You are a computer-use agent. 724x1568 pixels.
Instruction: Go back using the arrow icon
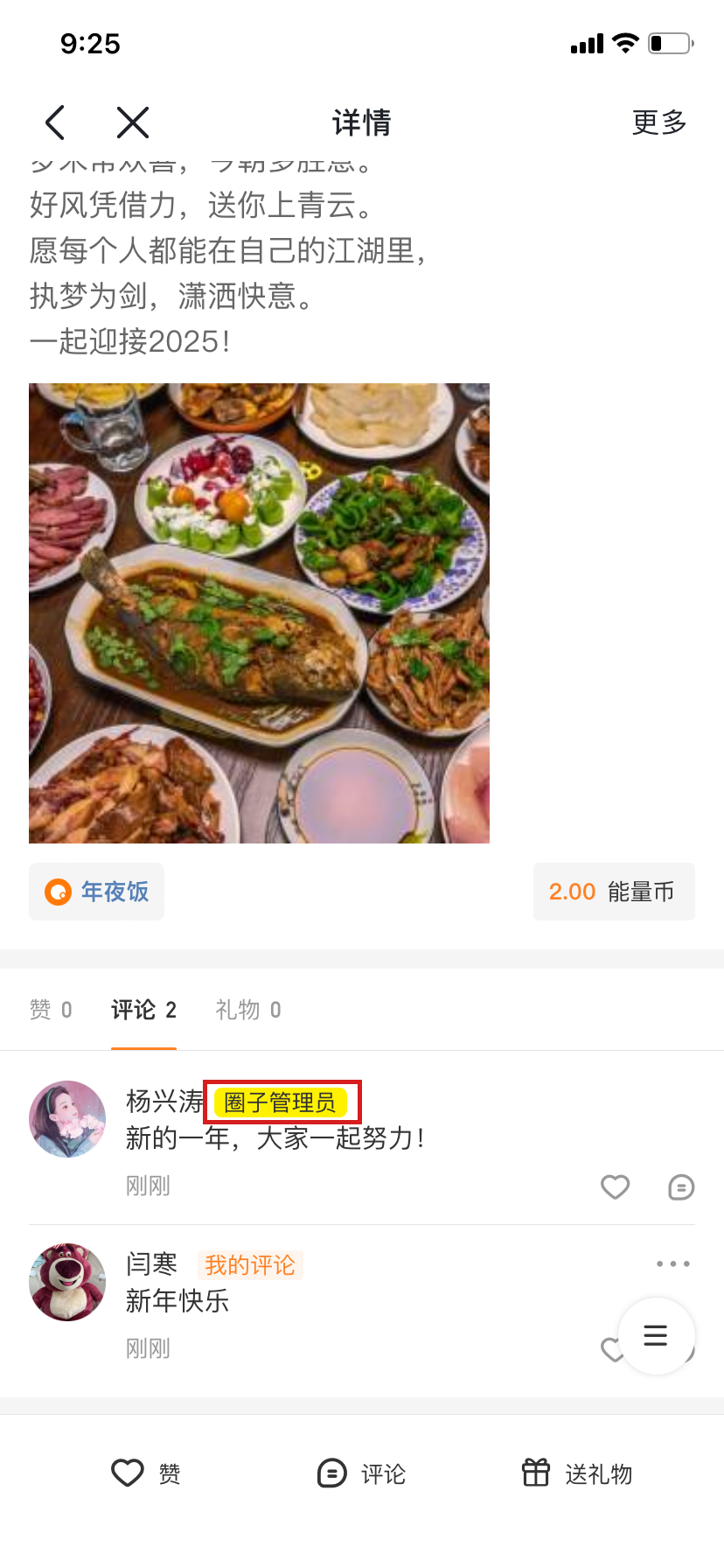tap(55, 122)
